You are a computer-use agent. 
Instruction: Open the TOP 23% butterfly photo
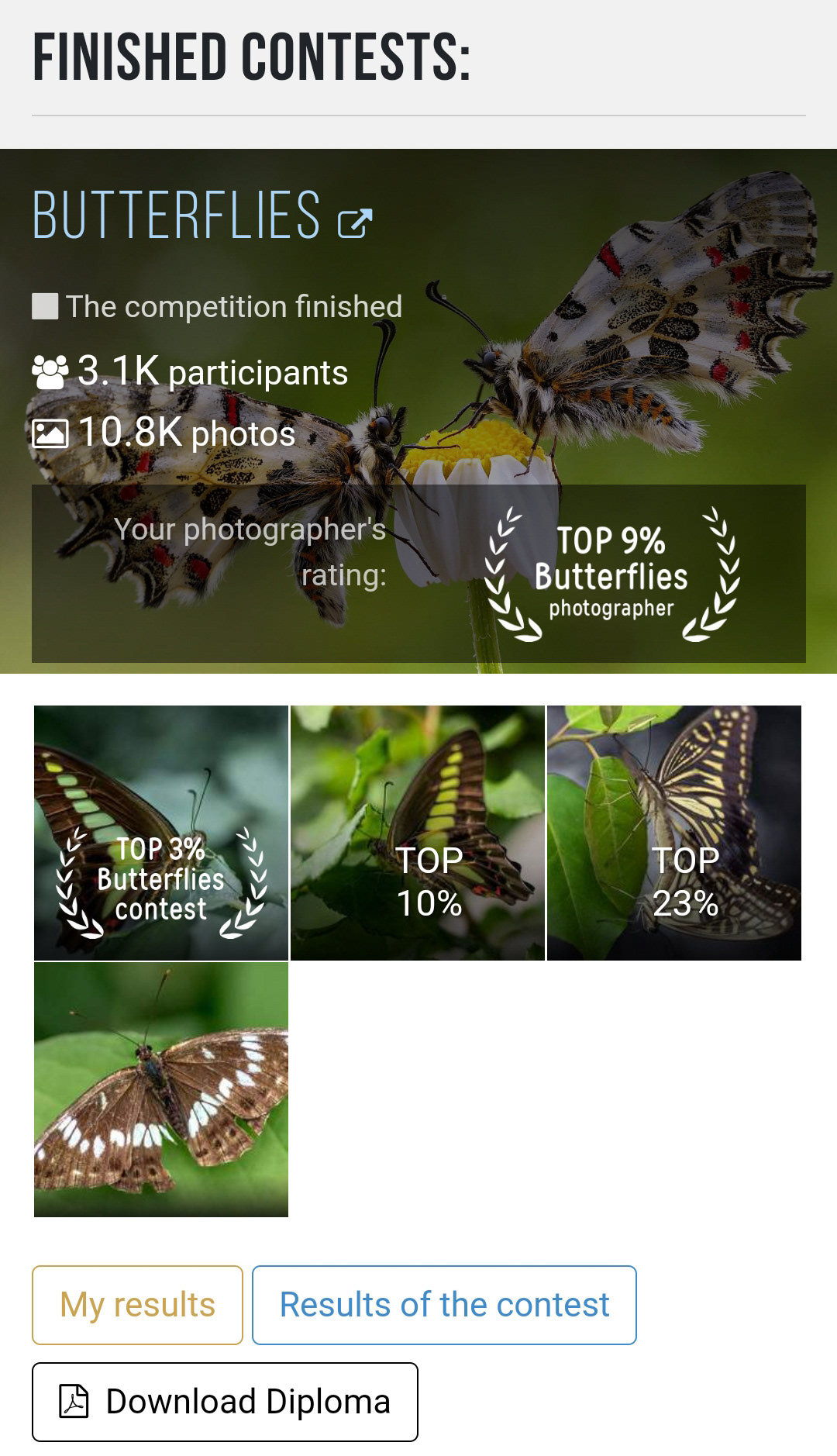point(674,833)
